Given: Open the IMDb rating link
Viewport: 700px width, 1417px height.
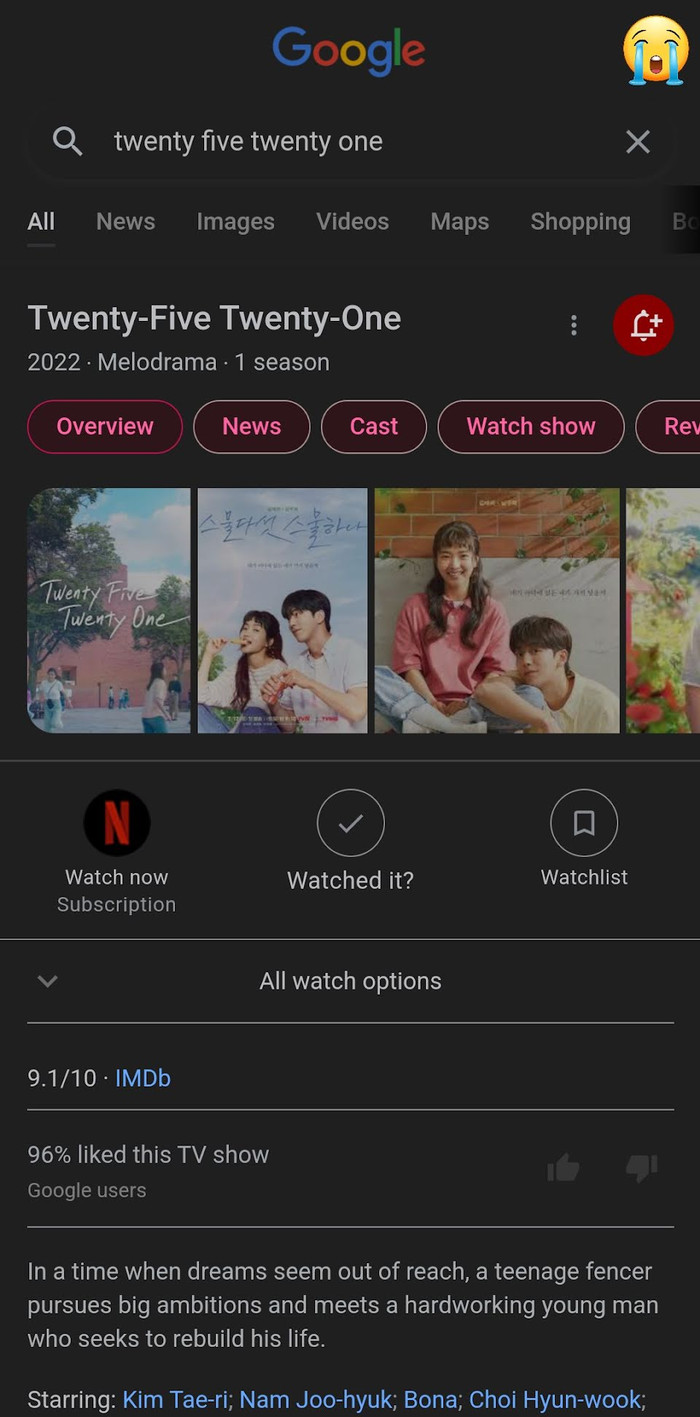Looking at the screenshot, I should tap(143, 1078).
